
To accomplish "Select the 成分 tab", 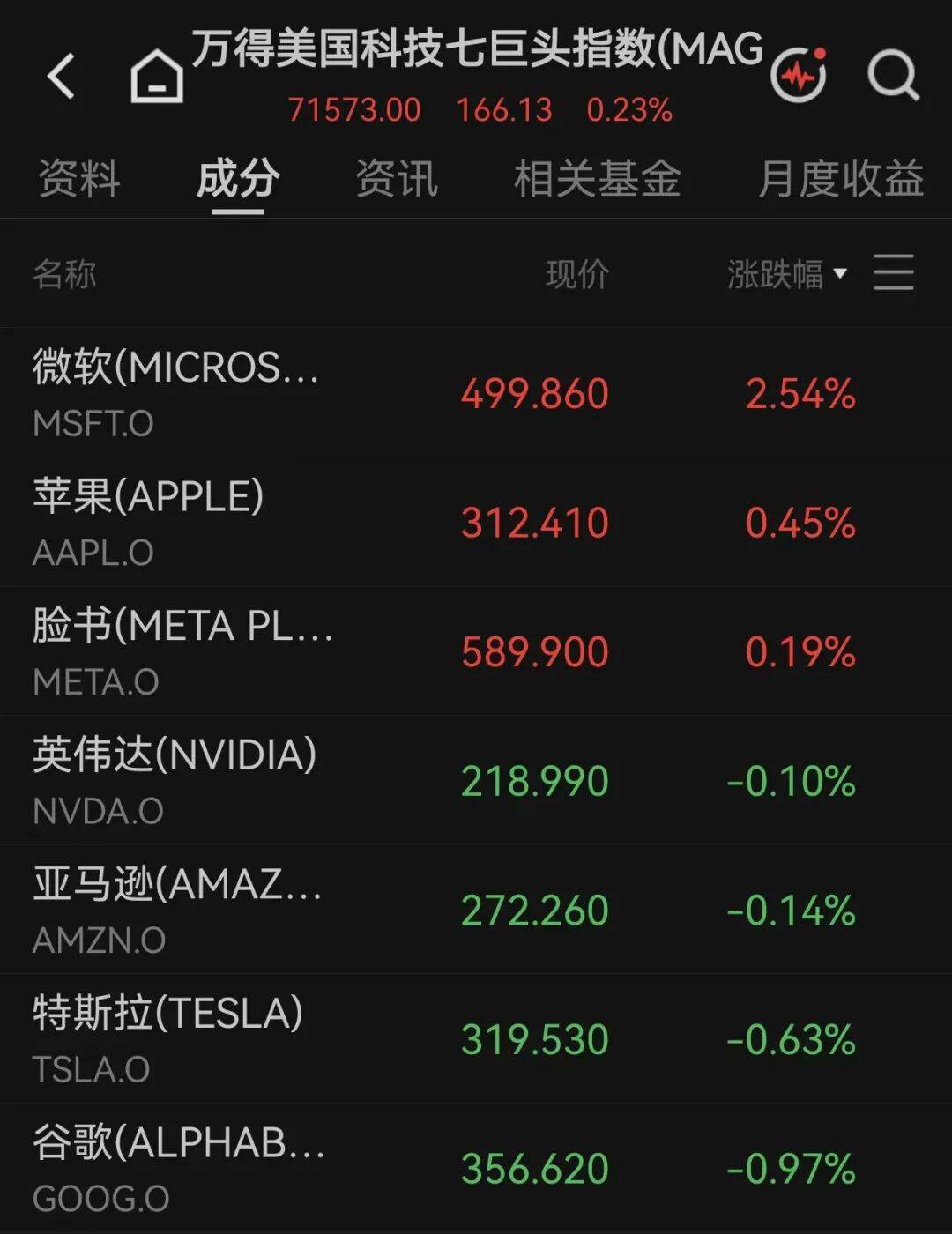I will tap(238, 179).
